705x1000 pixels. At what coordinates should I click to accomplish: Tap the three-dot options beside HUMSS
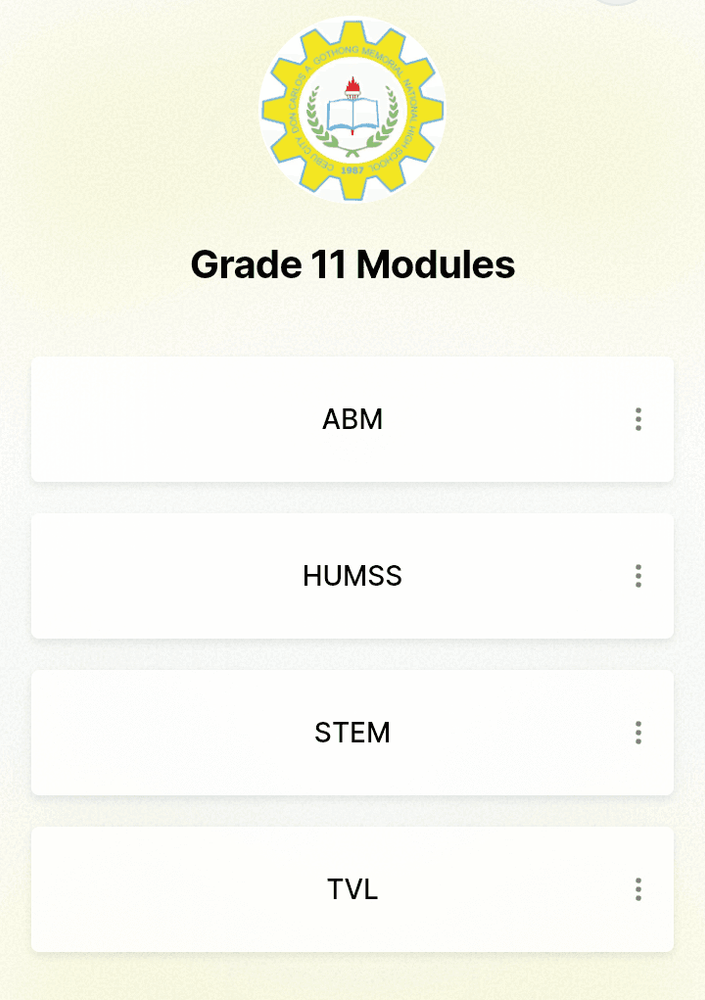(638, 576)
